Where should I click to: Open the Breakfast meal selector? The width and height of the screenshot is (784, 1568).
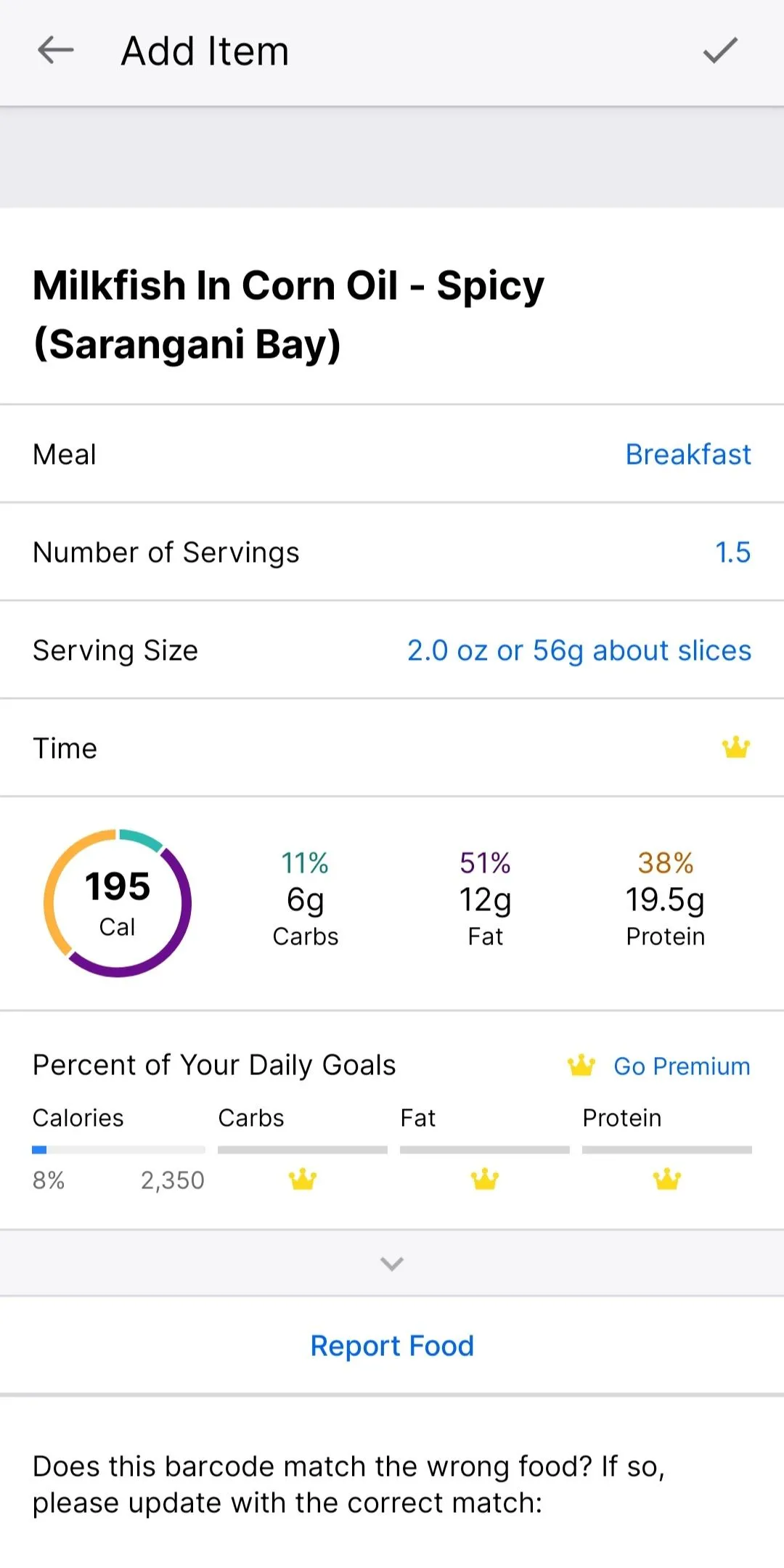click(x=687, y=454)
